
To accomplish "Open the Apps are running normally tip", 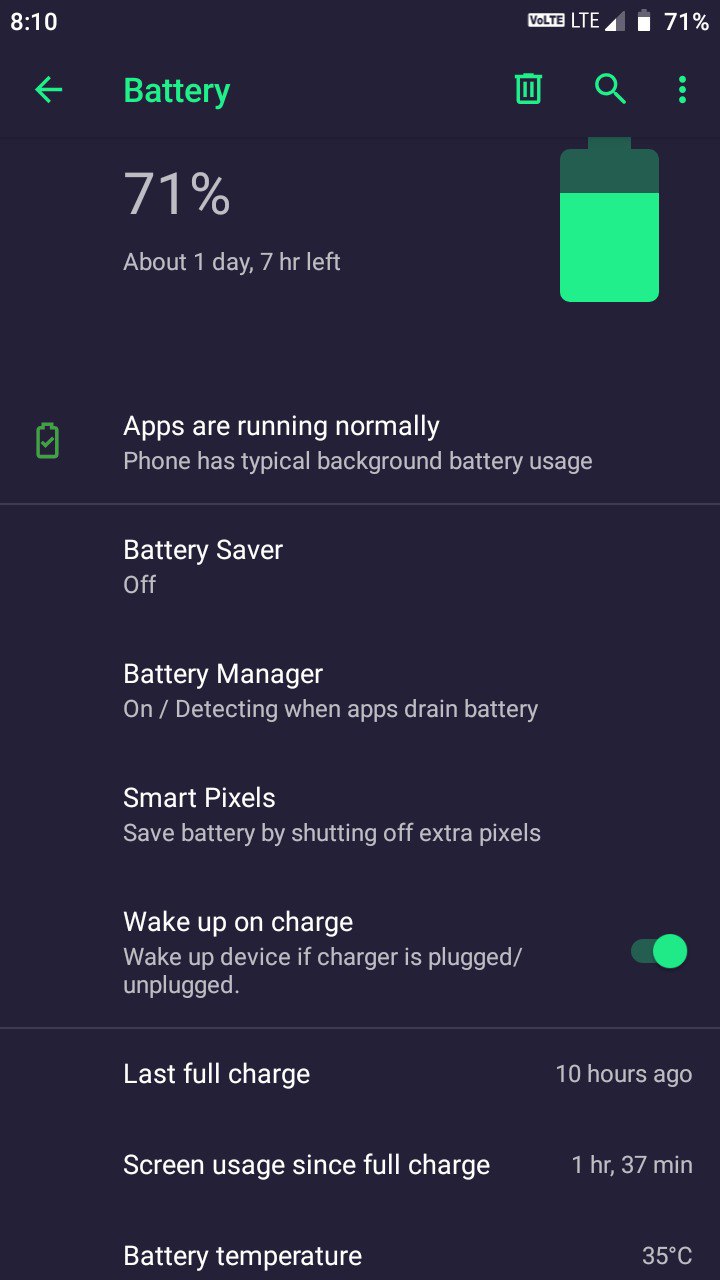I will coord(360,443).
